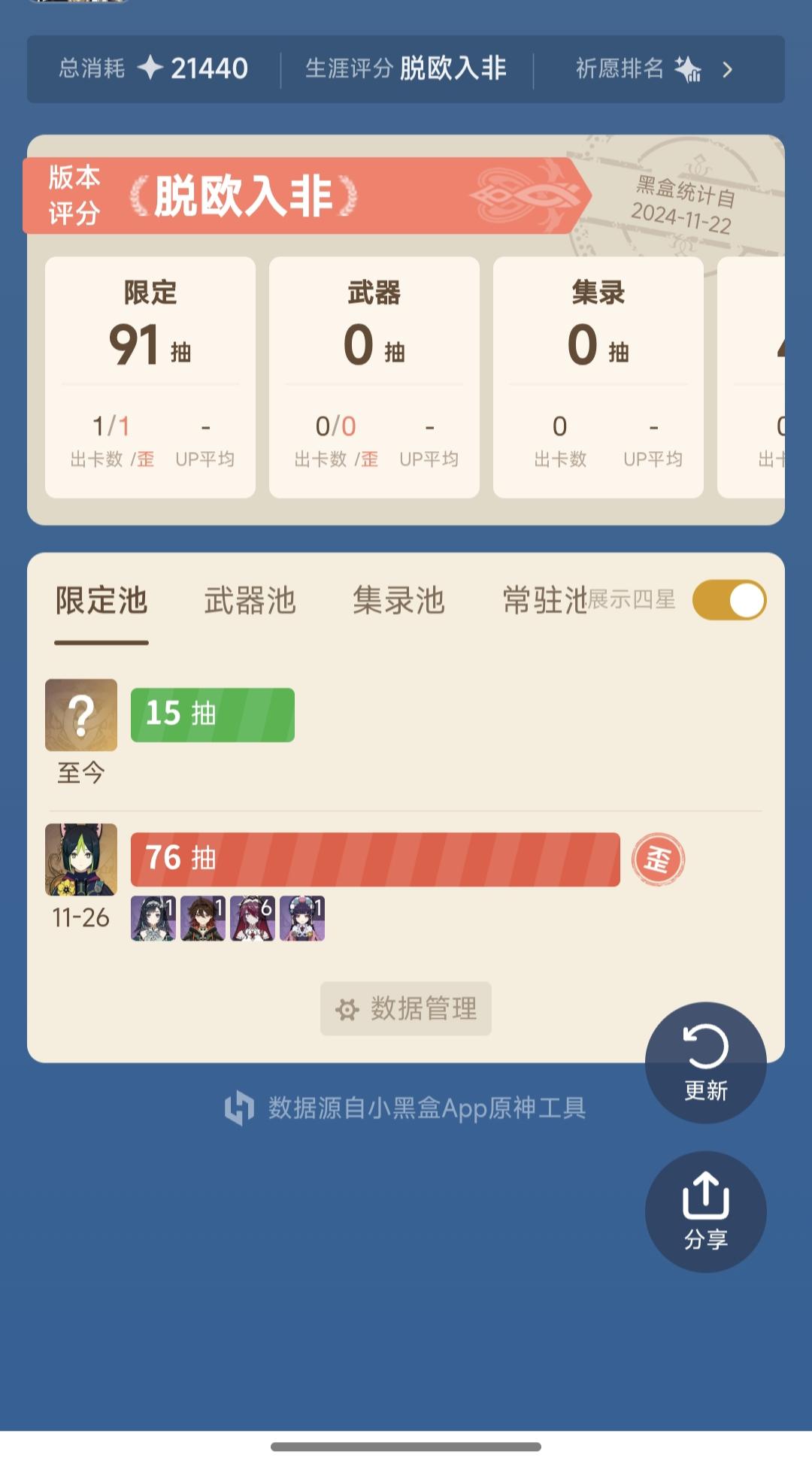Click the red 76 抽 progress bar
This screenshot has width=812, height=1467.
point(376,859)
